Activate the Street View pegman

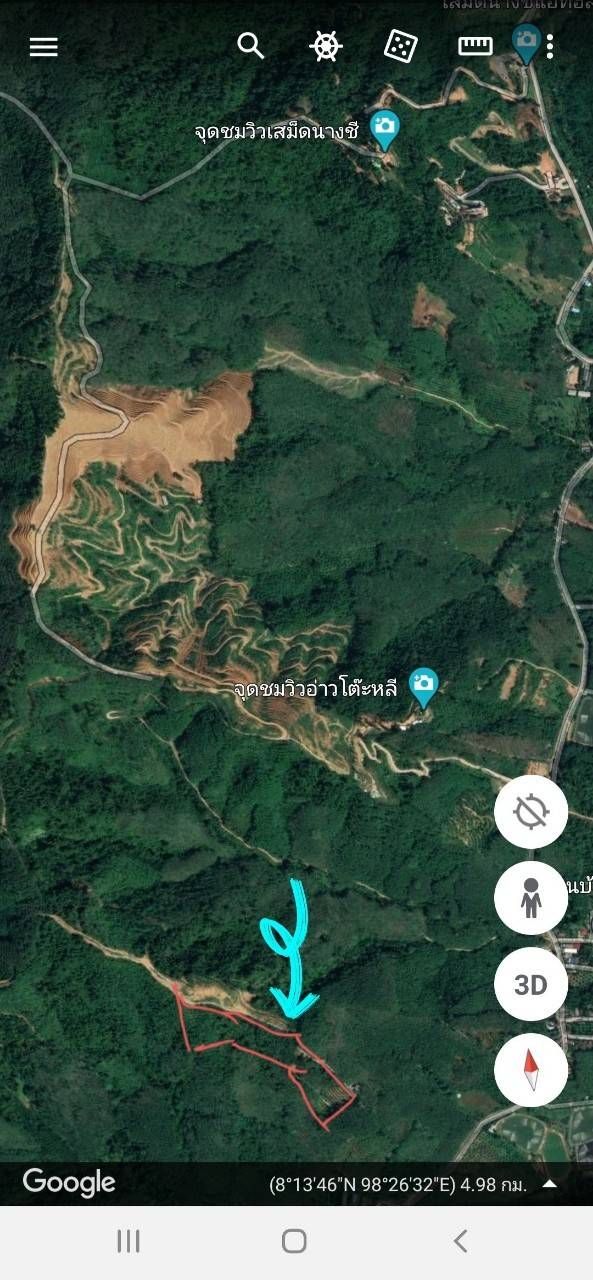tap(531, 898)
